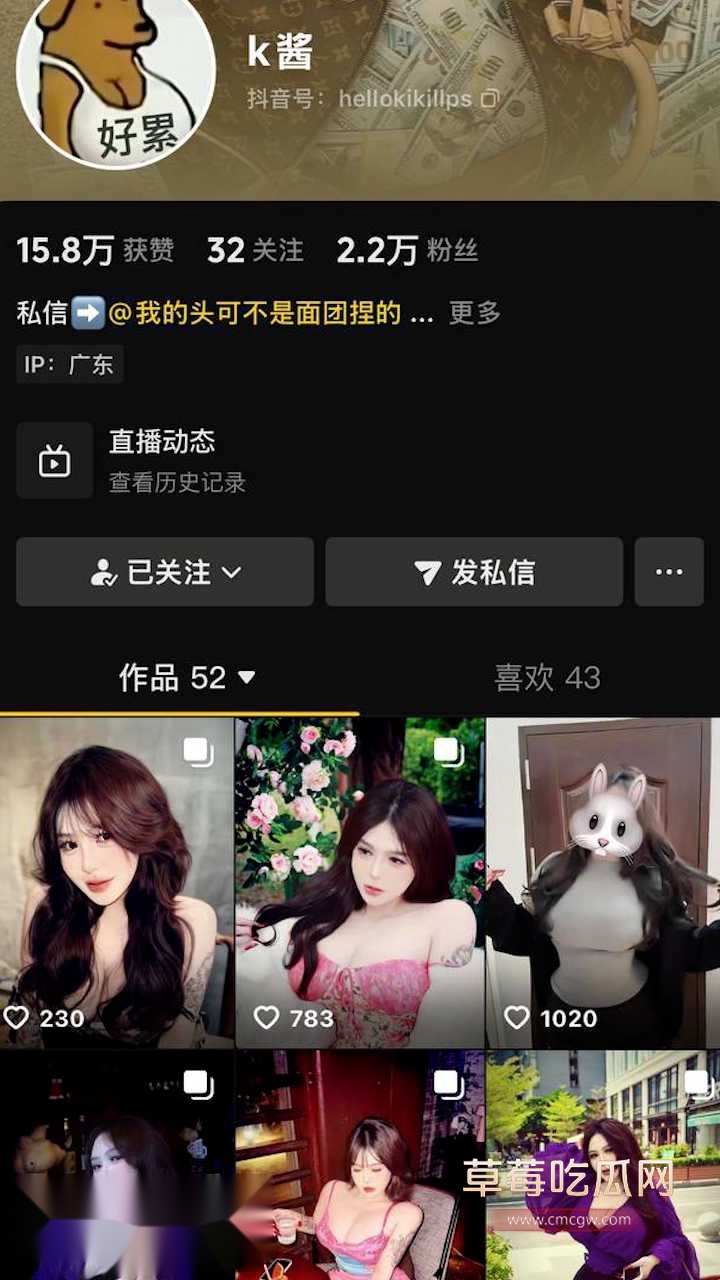Open the post with 230 likes
720x1280 pixels.
117,880
